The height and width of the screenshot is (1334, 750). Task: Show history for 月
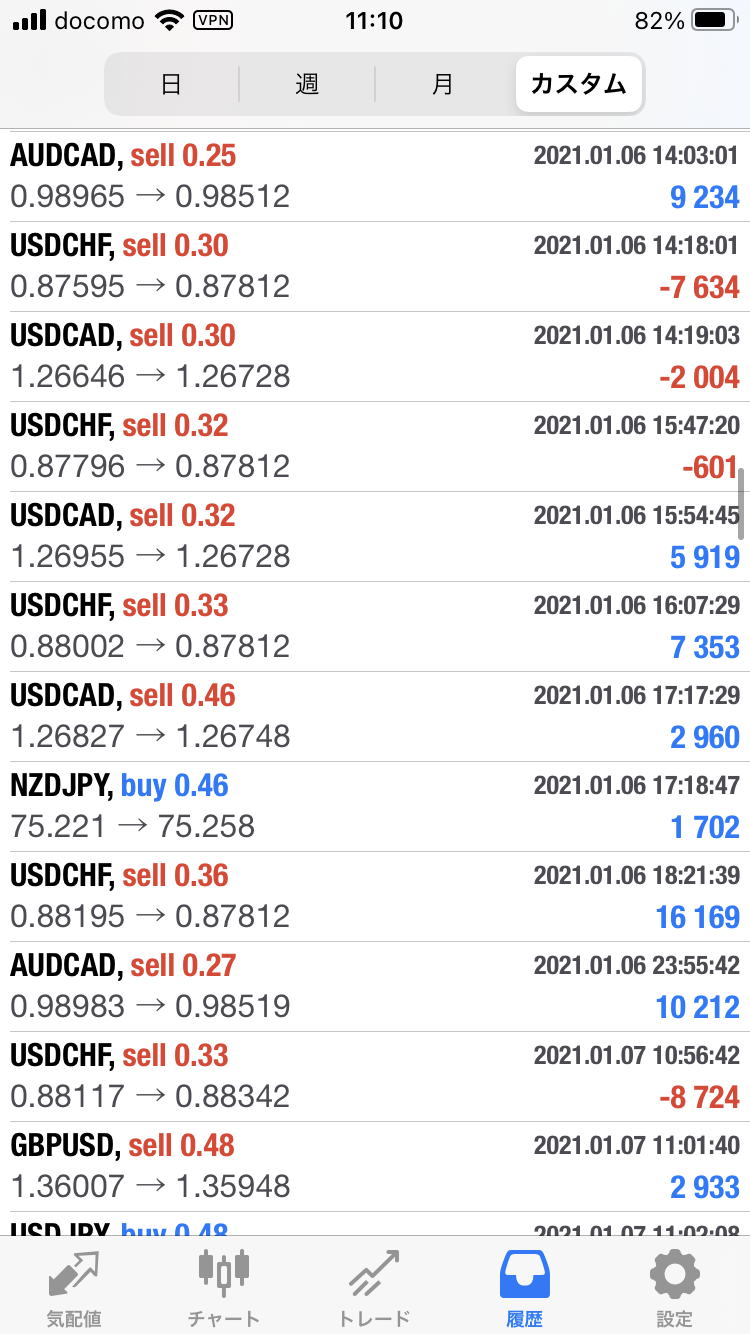pos(443,84)
